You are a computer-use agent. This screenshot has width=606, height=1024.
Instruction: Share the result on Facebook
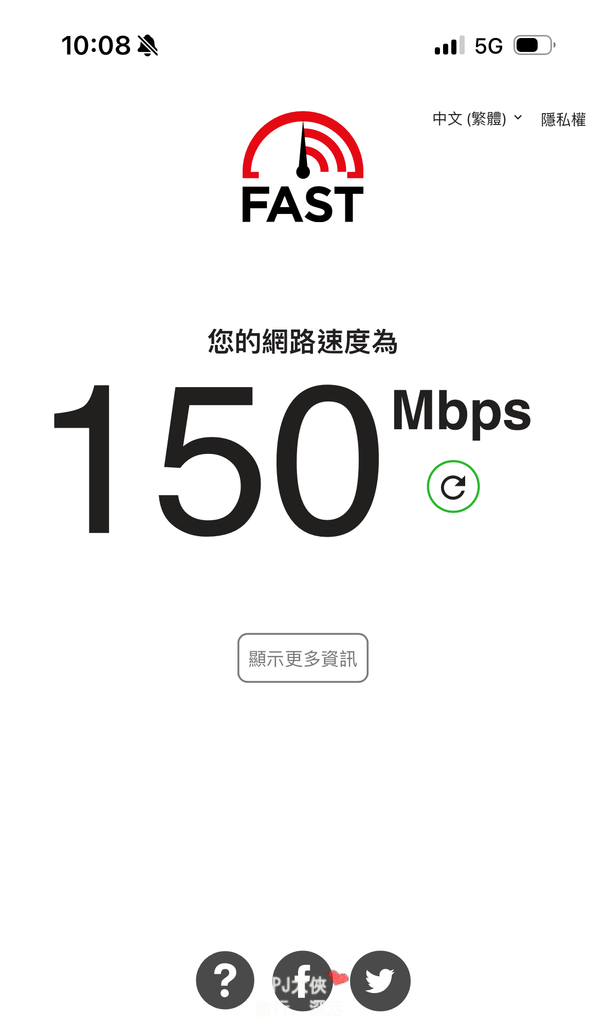pyautogui.click(x=302, y=980)
